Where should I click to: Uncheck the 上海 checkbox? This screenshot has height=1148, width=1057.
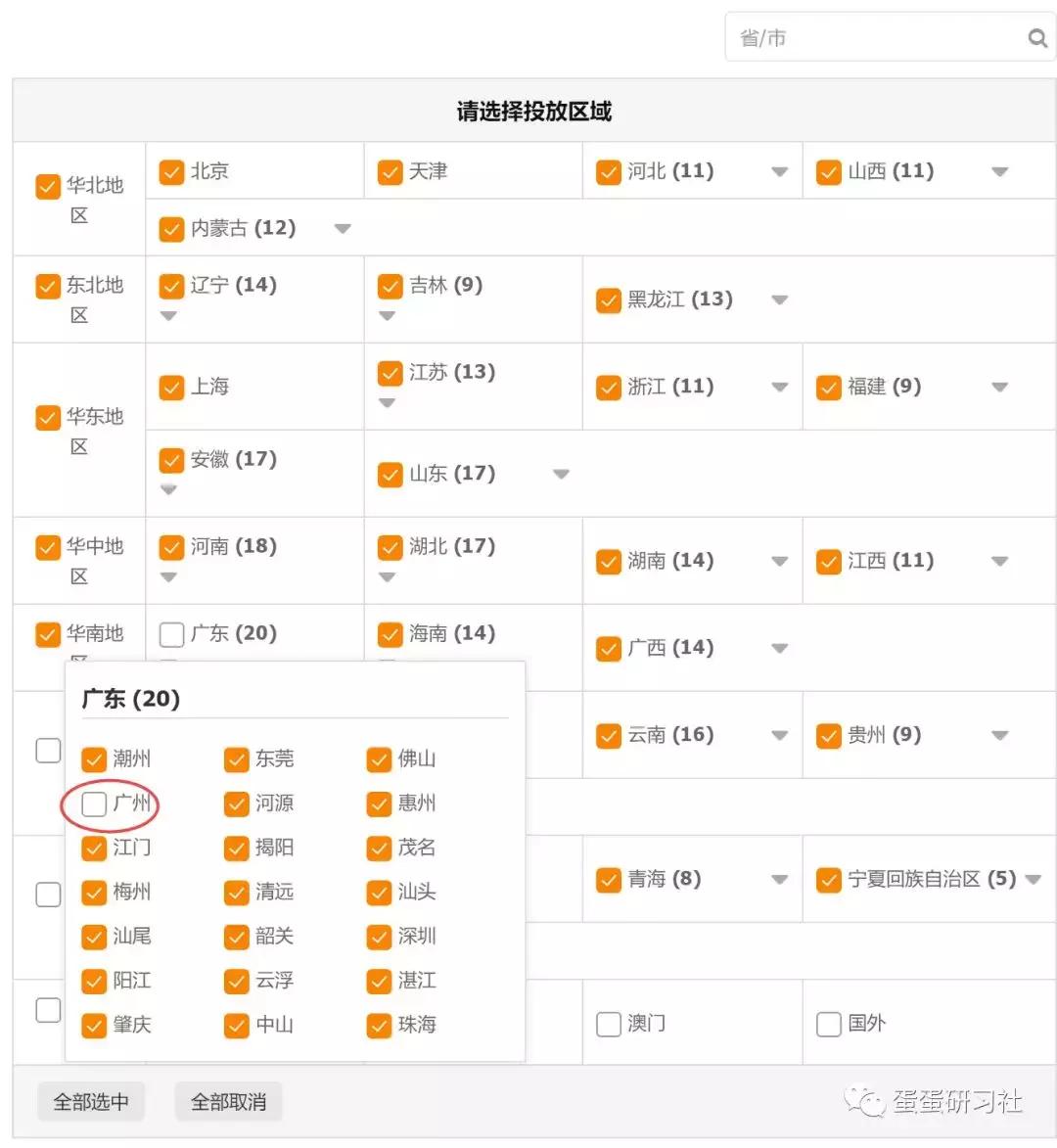[171, 388]
